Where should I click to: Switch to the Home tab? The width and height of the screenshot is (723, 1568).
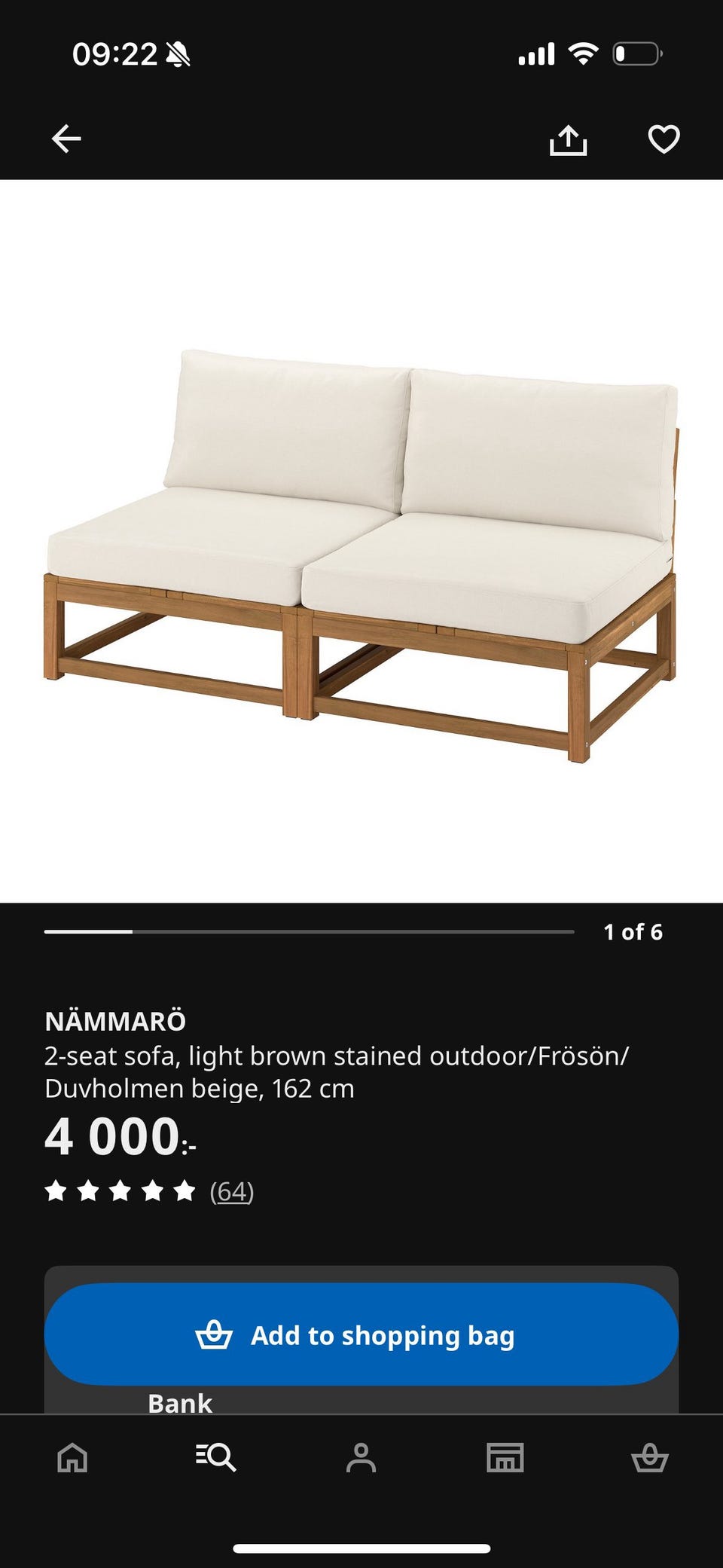72,1457
